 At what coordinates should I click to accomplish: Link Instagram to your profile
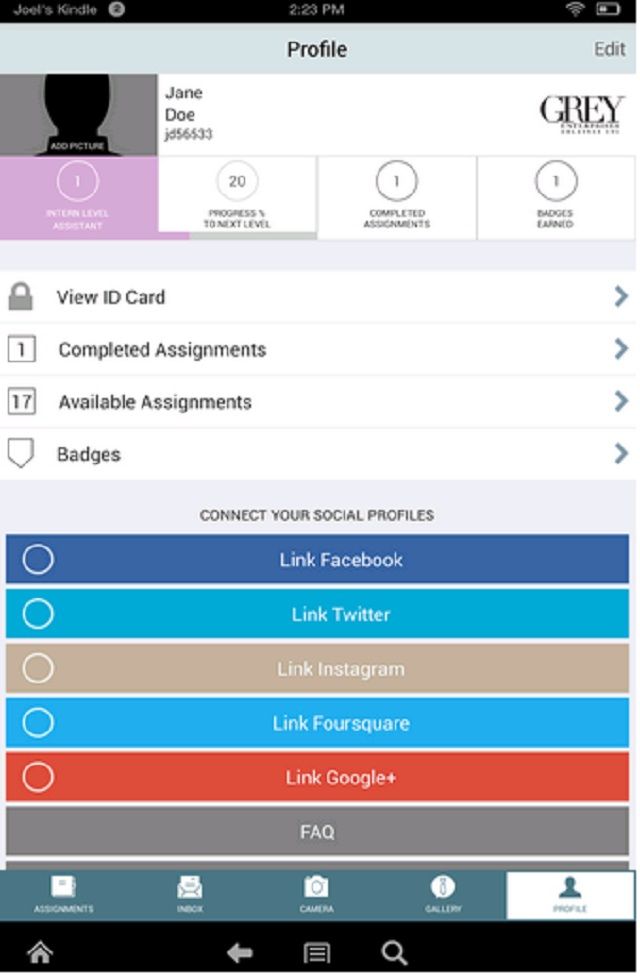pyautogui.click(x=318, y=669)
